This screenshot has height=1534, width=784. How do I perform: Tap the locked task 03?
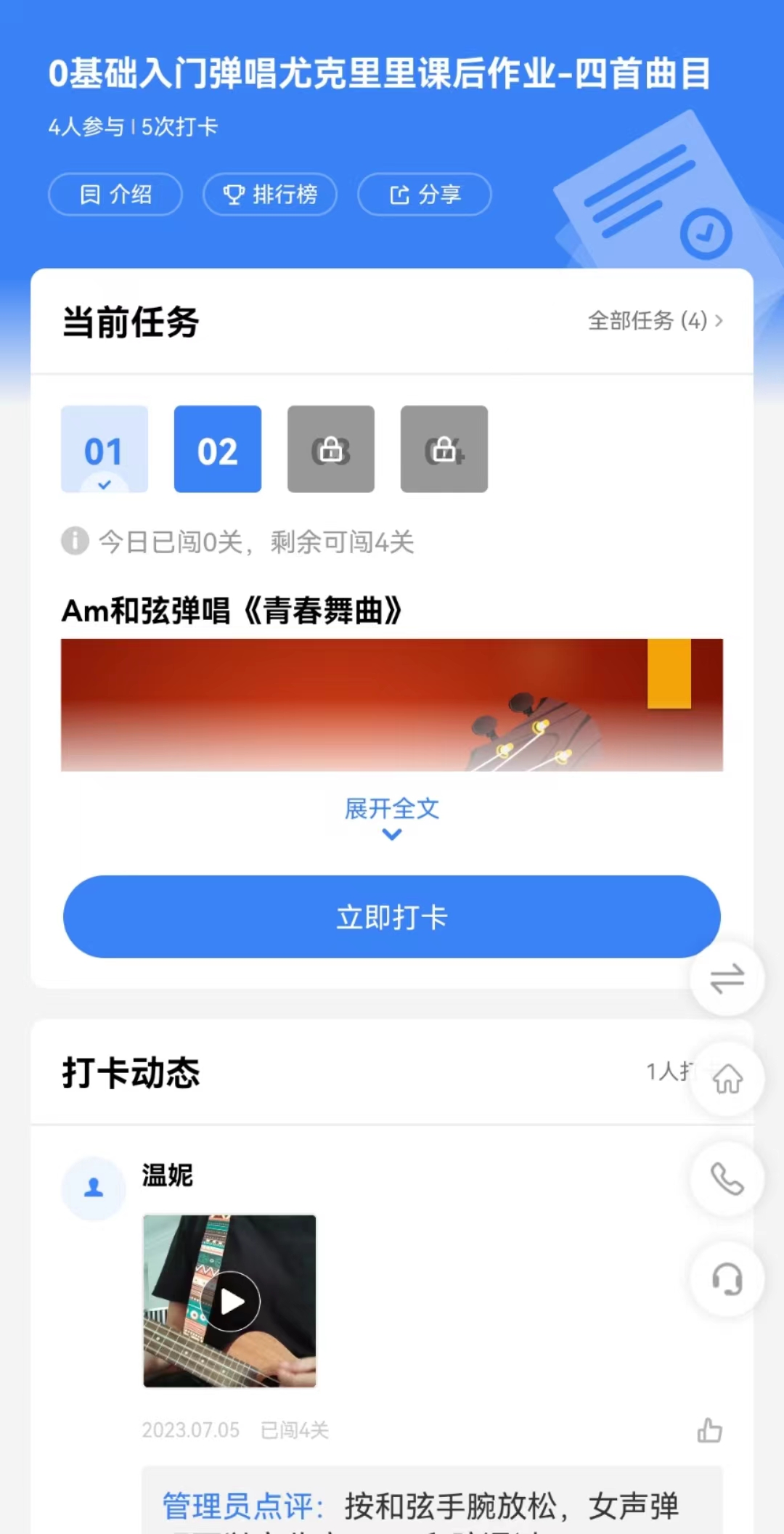coord(331,449)
